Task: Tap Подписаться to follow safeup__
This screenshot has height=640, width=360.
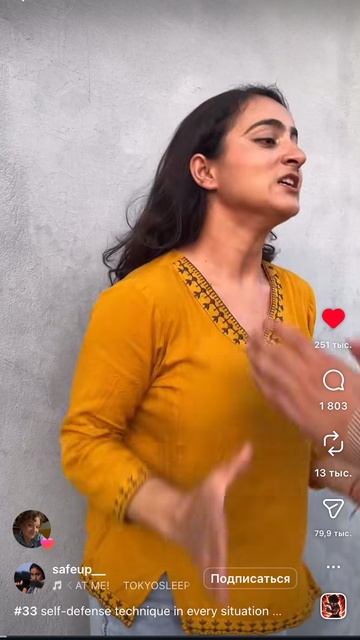Action: [x=250, y=579]
